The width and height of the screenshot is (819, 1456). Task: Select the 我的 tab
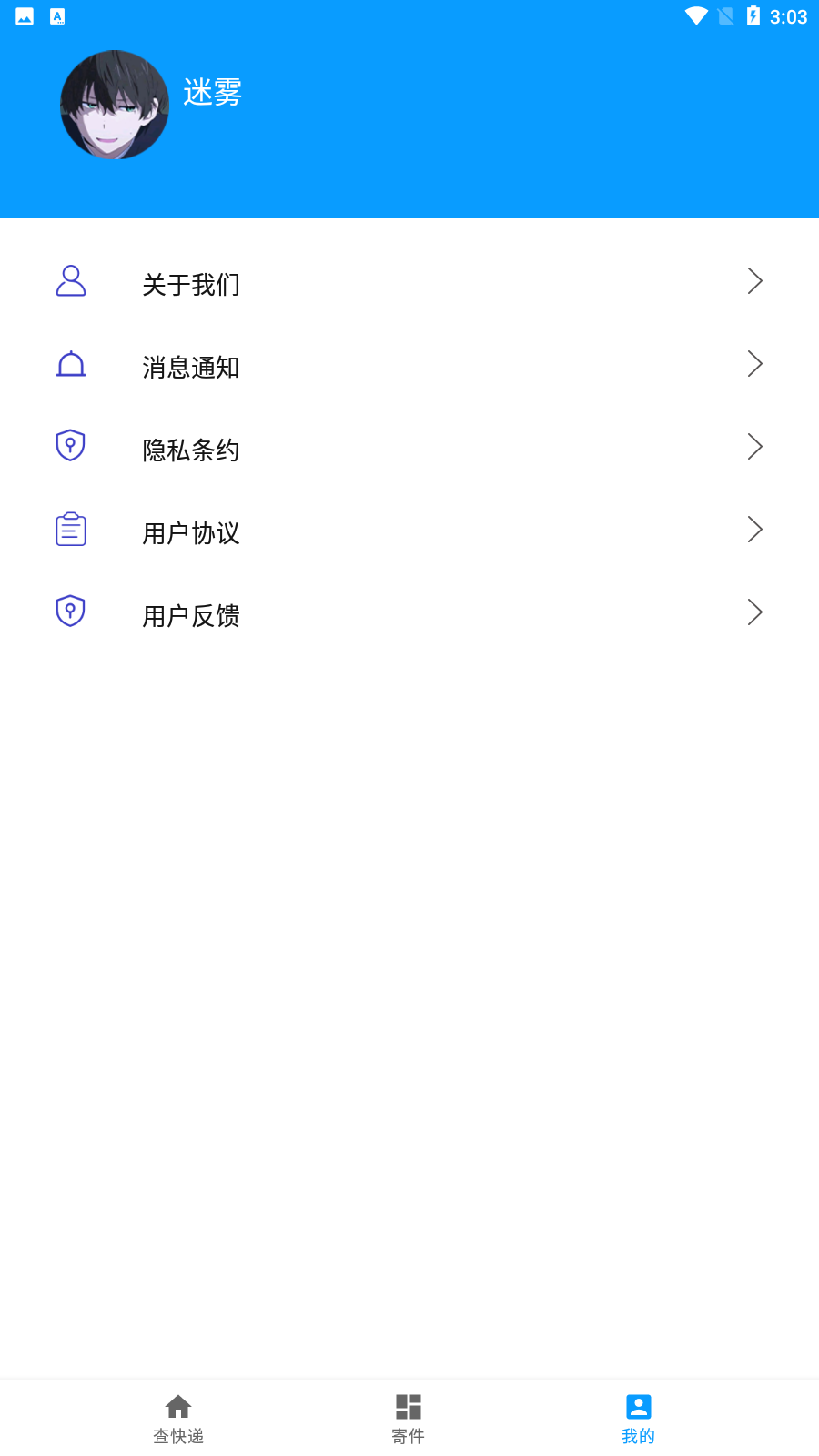coord(638,1419)
